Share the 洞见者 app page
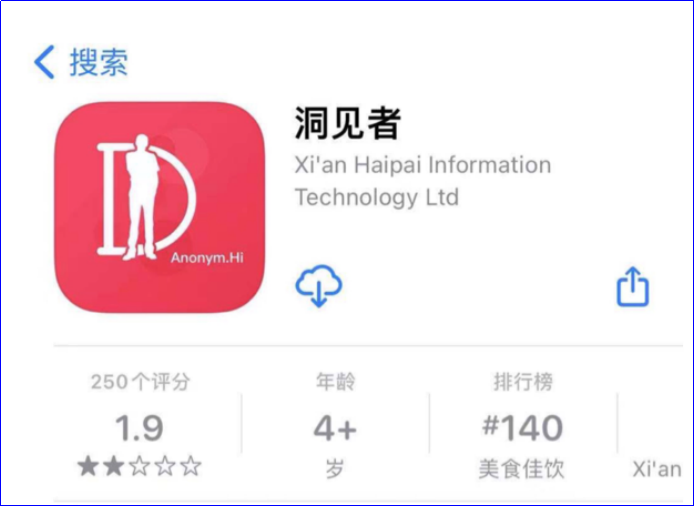The width and height of the screenshot is (695, 507). (x=632, y=287)
